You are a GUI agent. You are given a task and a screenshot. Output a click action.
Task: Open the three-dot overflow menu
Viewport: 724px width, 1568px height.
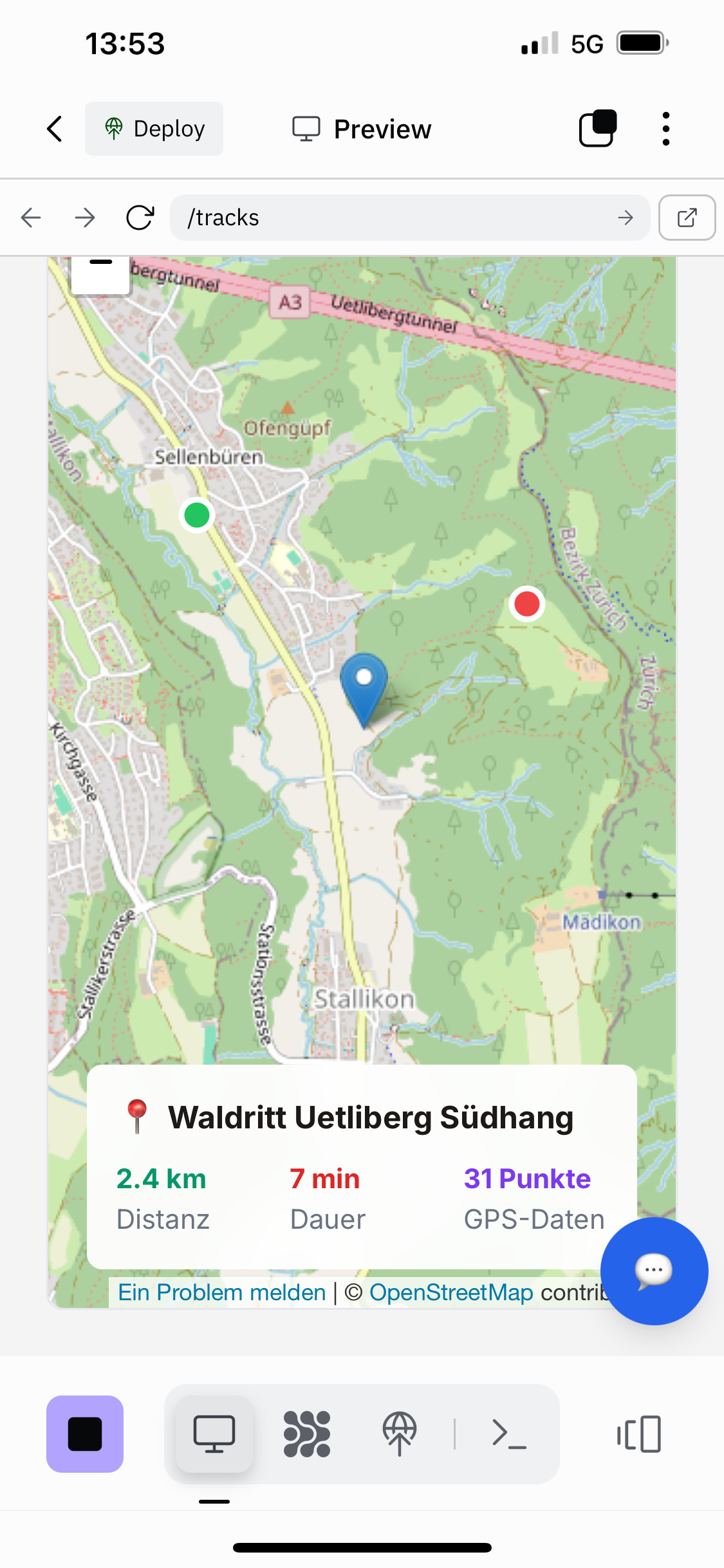pyautogui.click(x=665, y=129)
